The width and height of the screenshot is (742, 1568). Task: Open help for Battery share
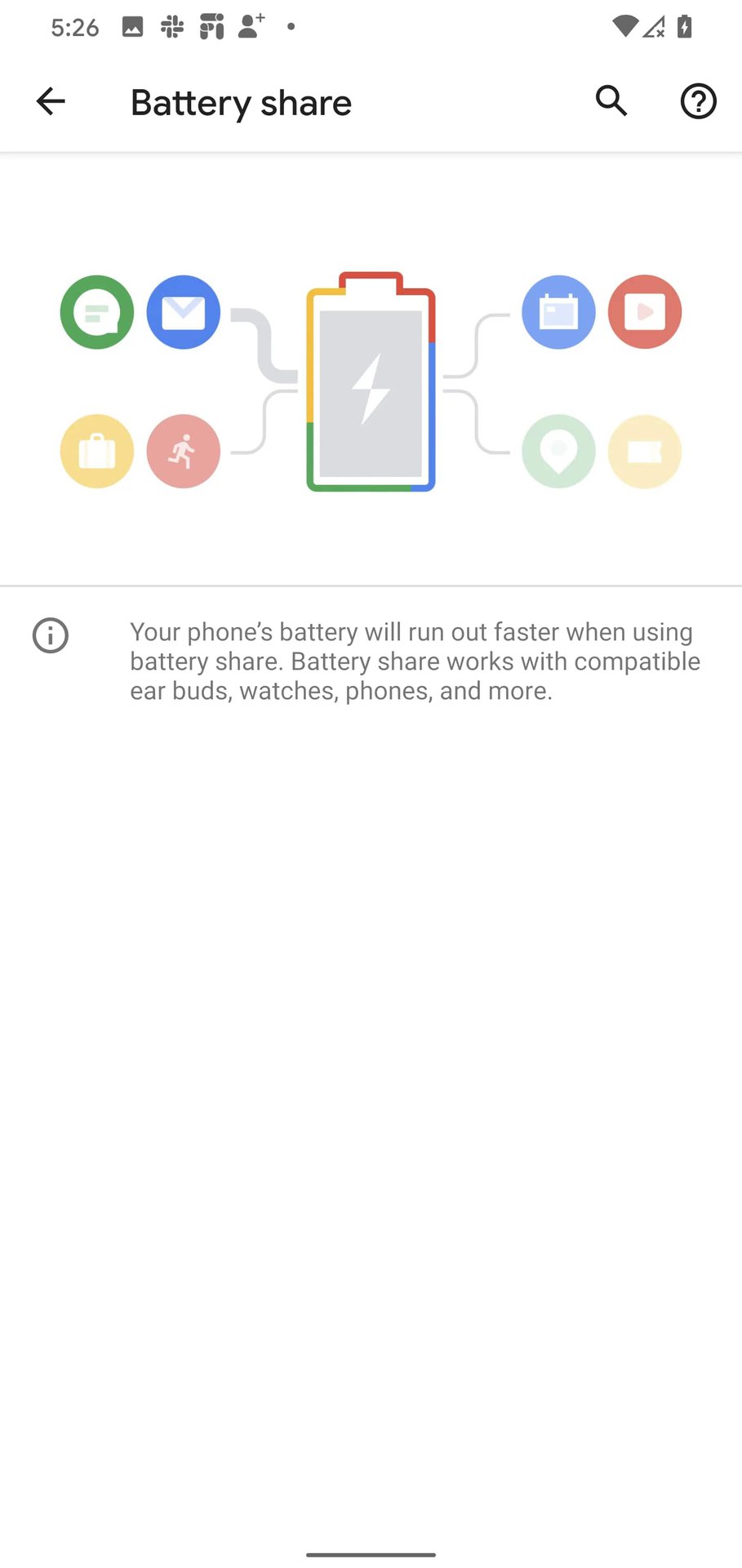(x=698, y=102)
